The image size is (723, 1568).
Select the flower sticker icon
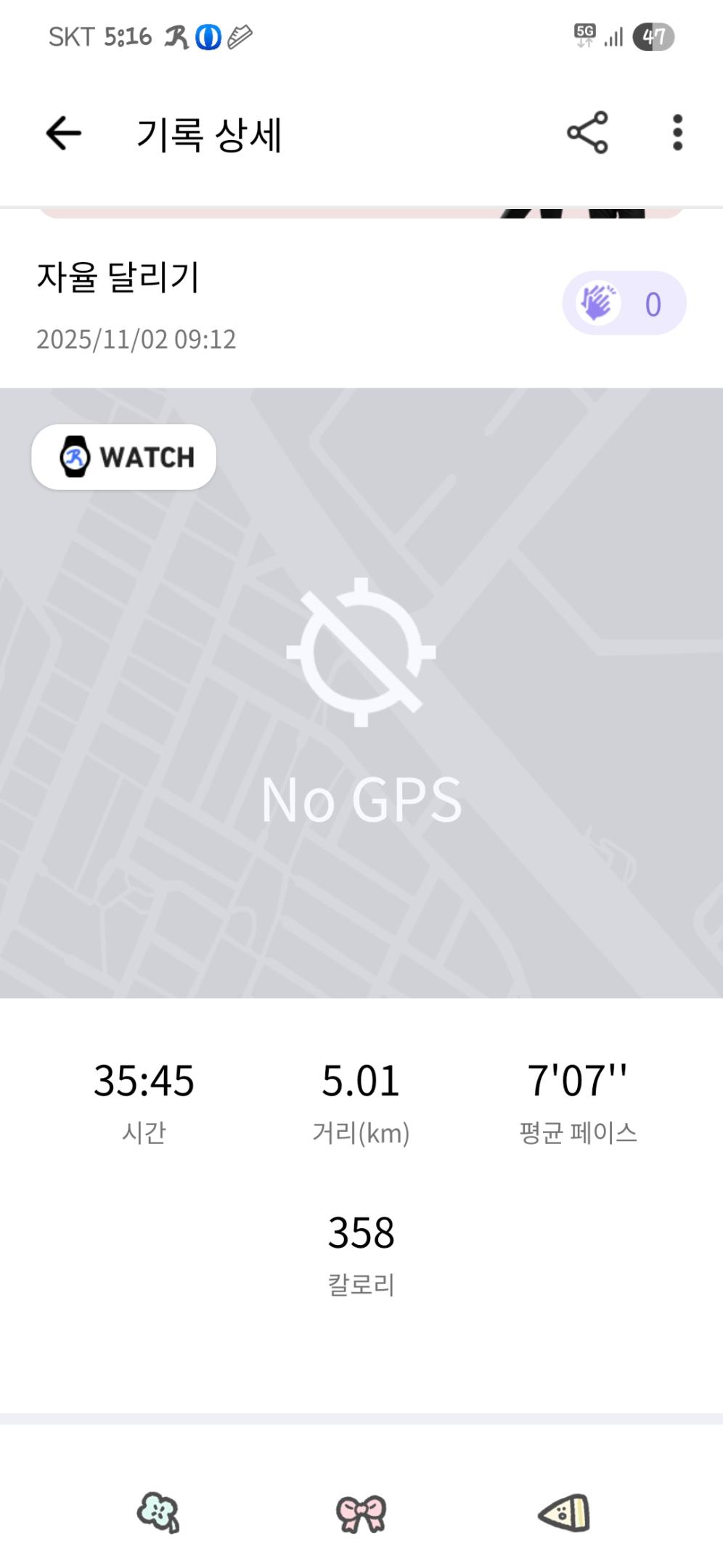pos(158,1513)
